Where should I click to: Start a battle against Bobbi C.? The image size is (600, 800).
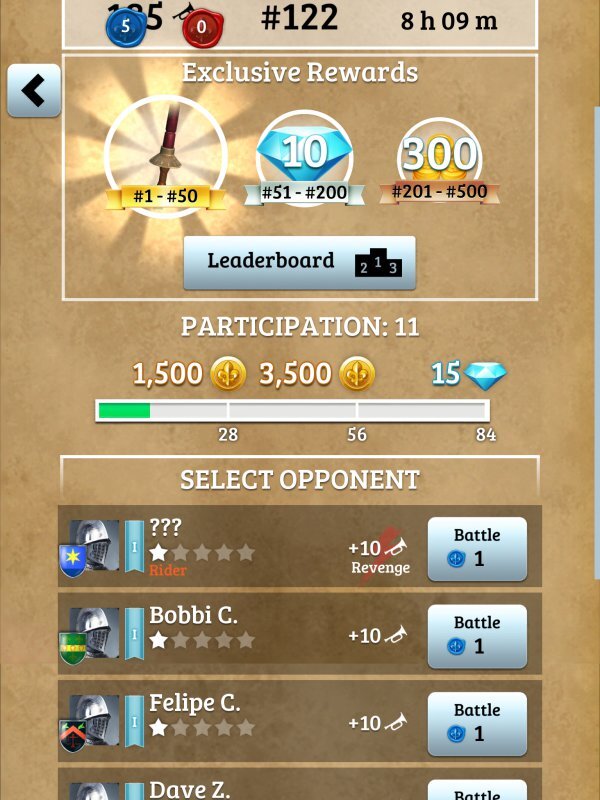pos(477,636)
